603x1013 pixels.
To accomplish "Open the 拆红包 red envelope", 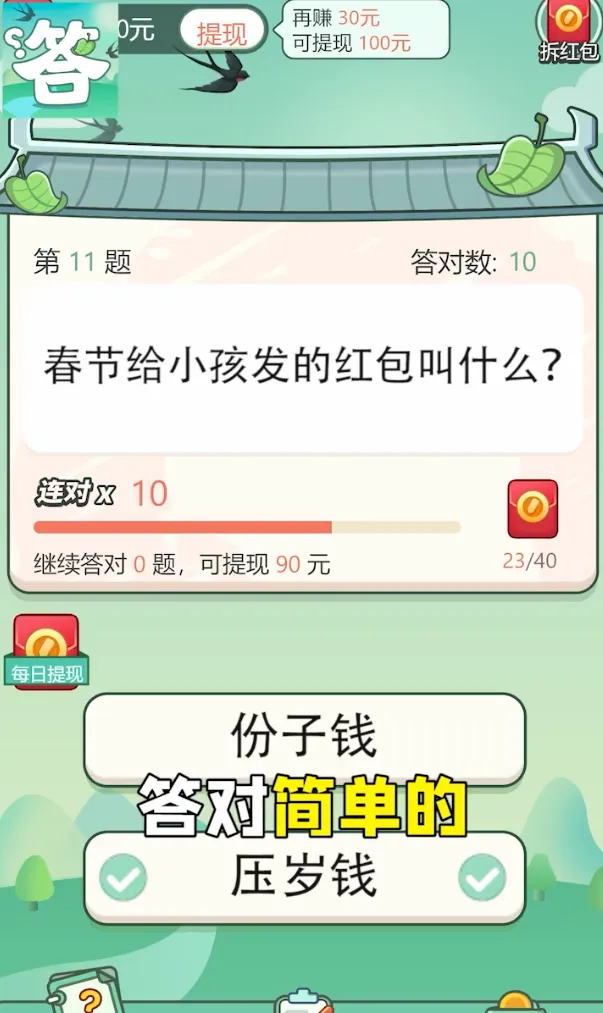I will pyautogui.click(x=568, y=30).
